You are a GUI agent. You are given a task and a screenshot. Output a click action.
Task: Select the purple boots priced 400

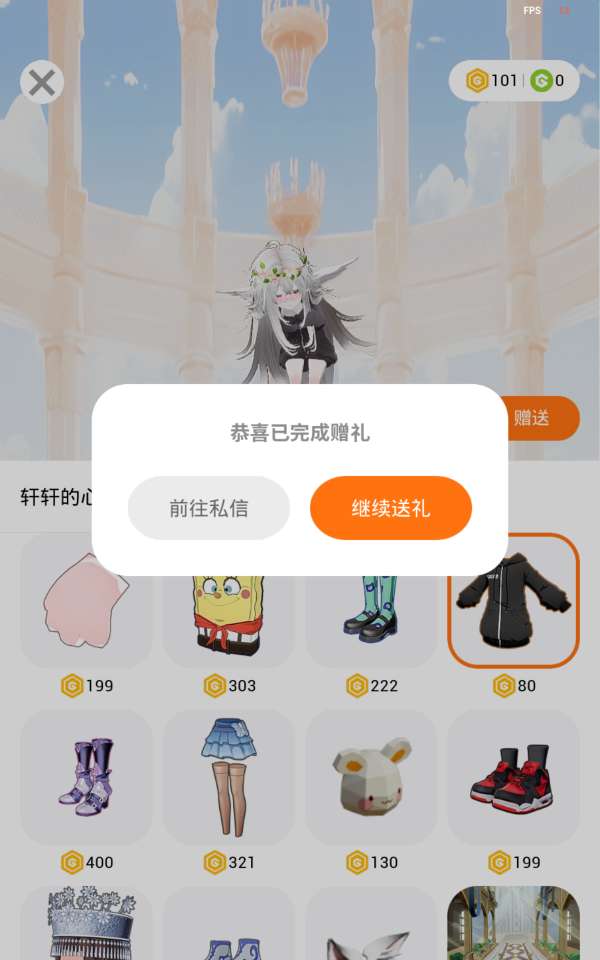click(x=86, y=776)
